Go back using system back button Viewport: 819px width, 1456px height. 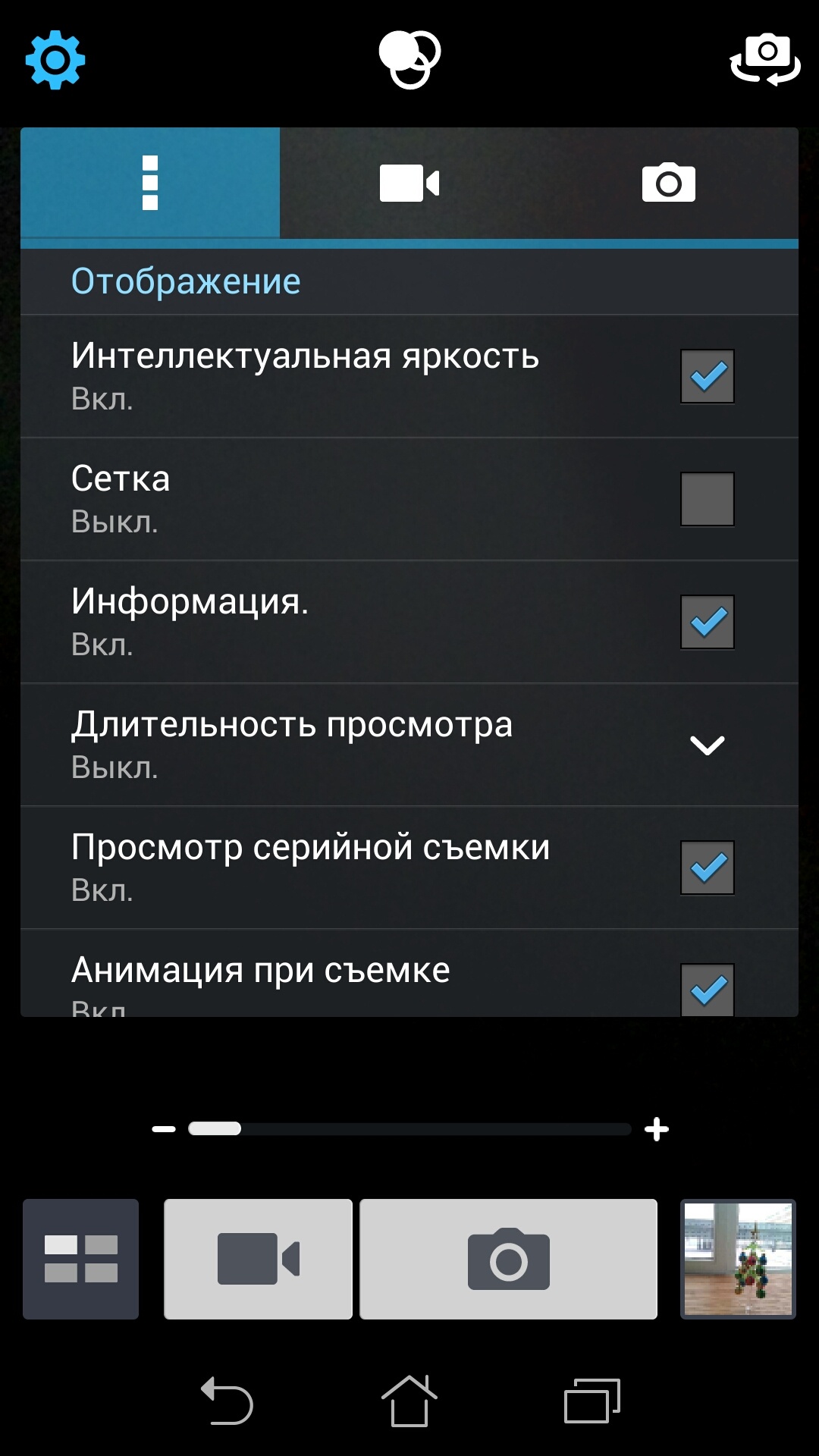227,1401
